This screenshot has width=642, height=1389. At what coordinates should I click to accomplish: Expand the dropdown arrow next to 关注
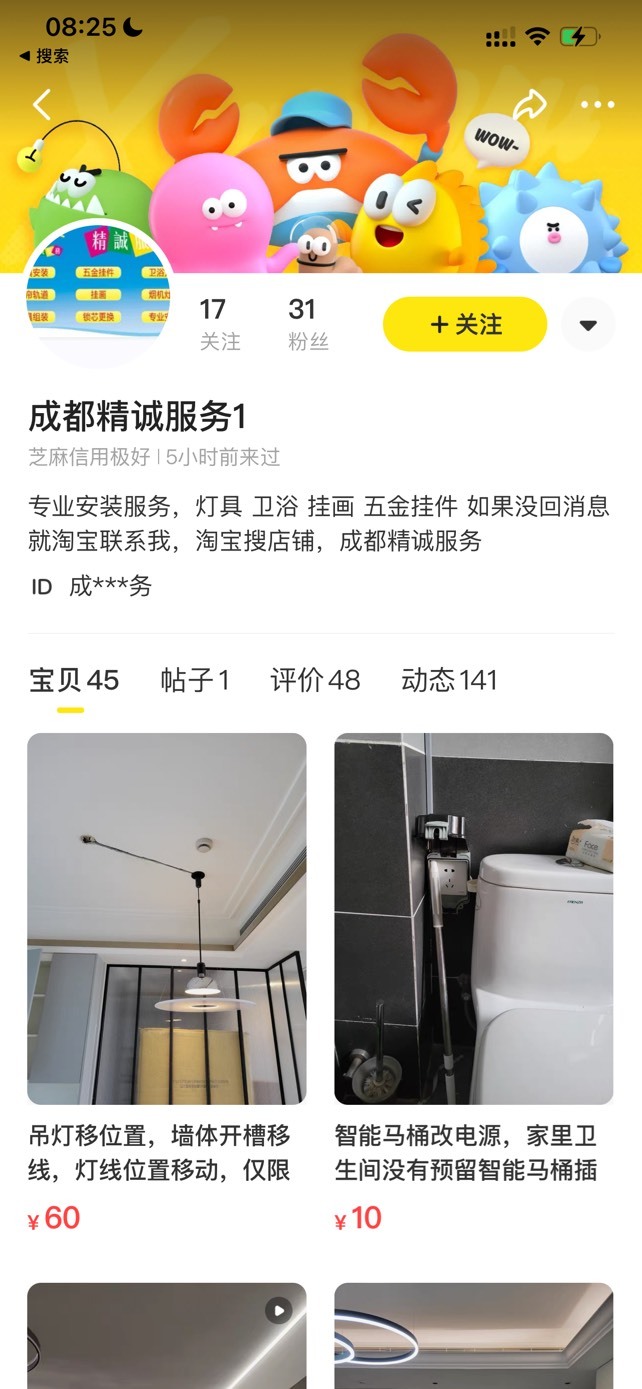pyautogui.click(x=588, y=324)
